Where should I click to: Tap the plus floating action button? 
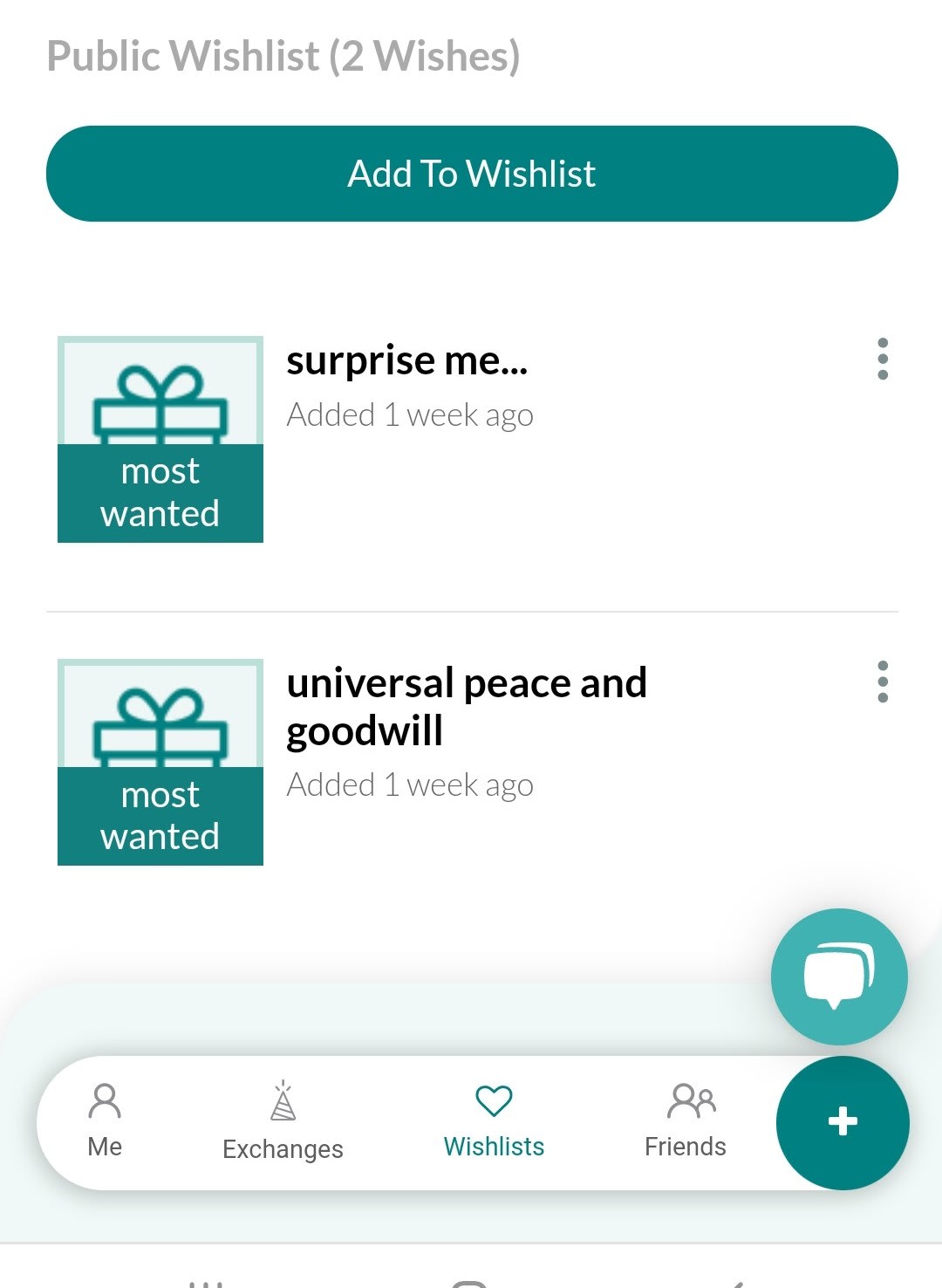coord(843,1122)
